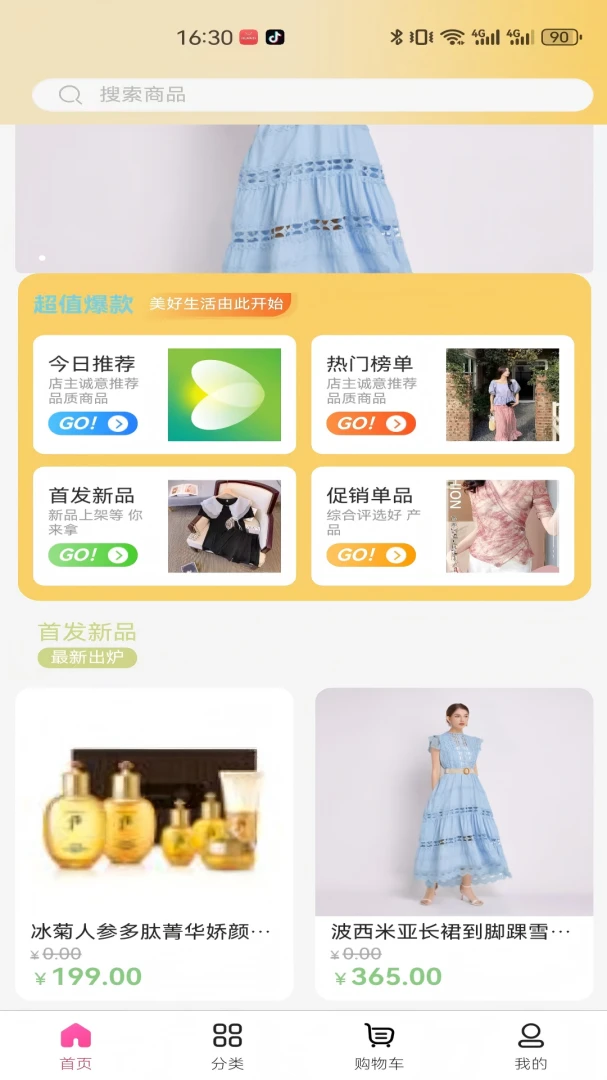This screenshot has width=607, height=1080.
Task: Go to the 首页 tab
Action: point(76,1046)
